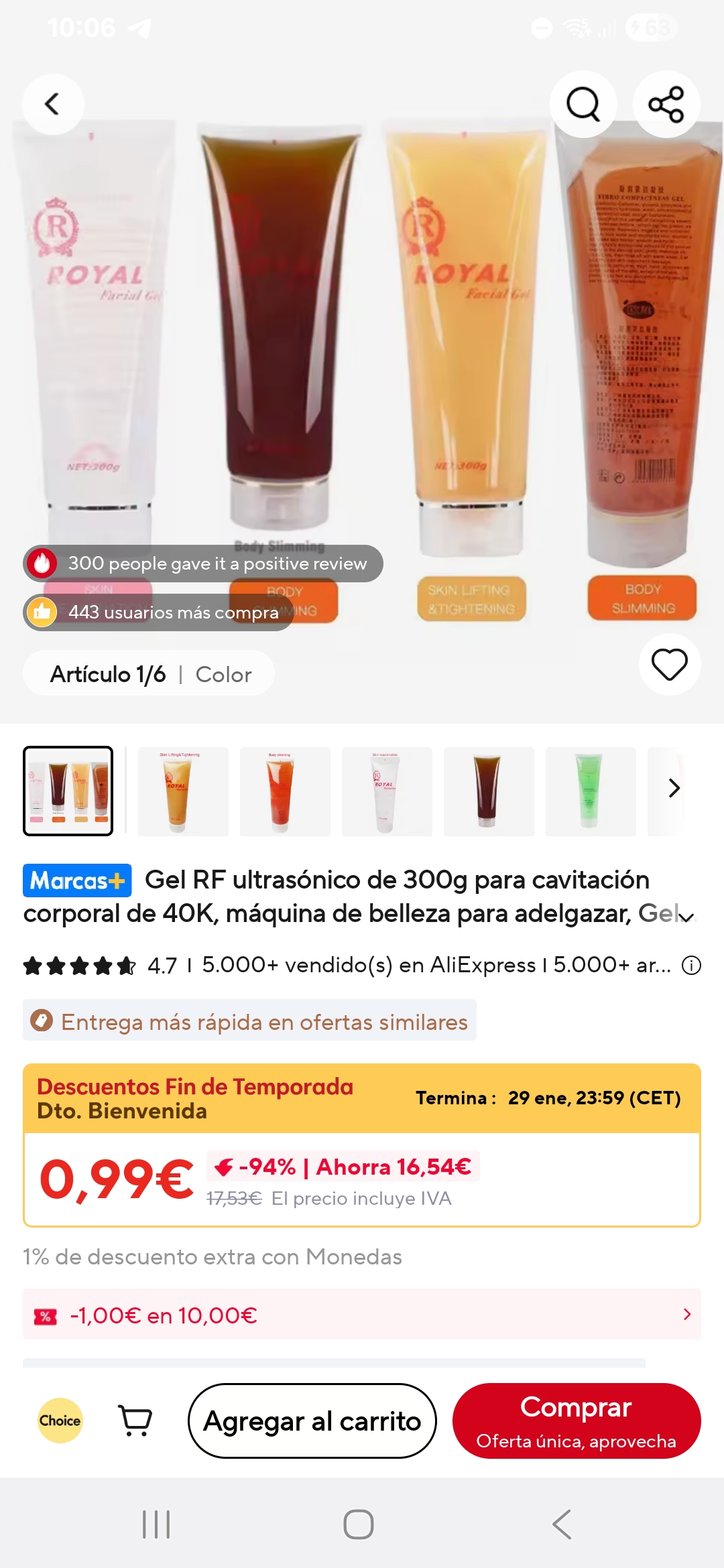Open the -1,00€ en 10,00€ coupon
The width and height of the screenshot is (724, 1568).
(x=362, y=1315)
